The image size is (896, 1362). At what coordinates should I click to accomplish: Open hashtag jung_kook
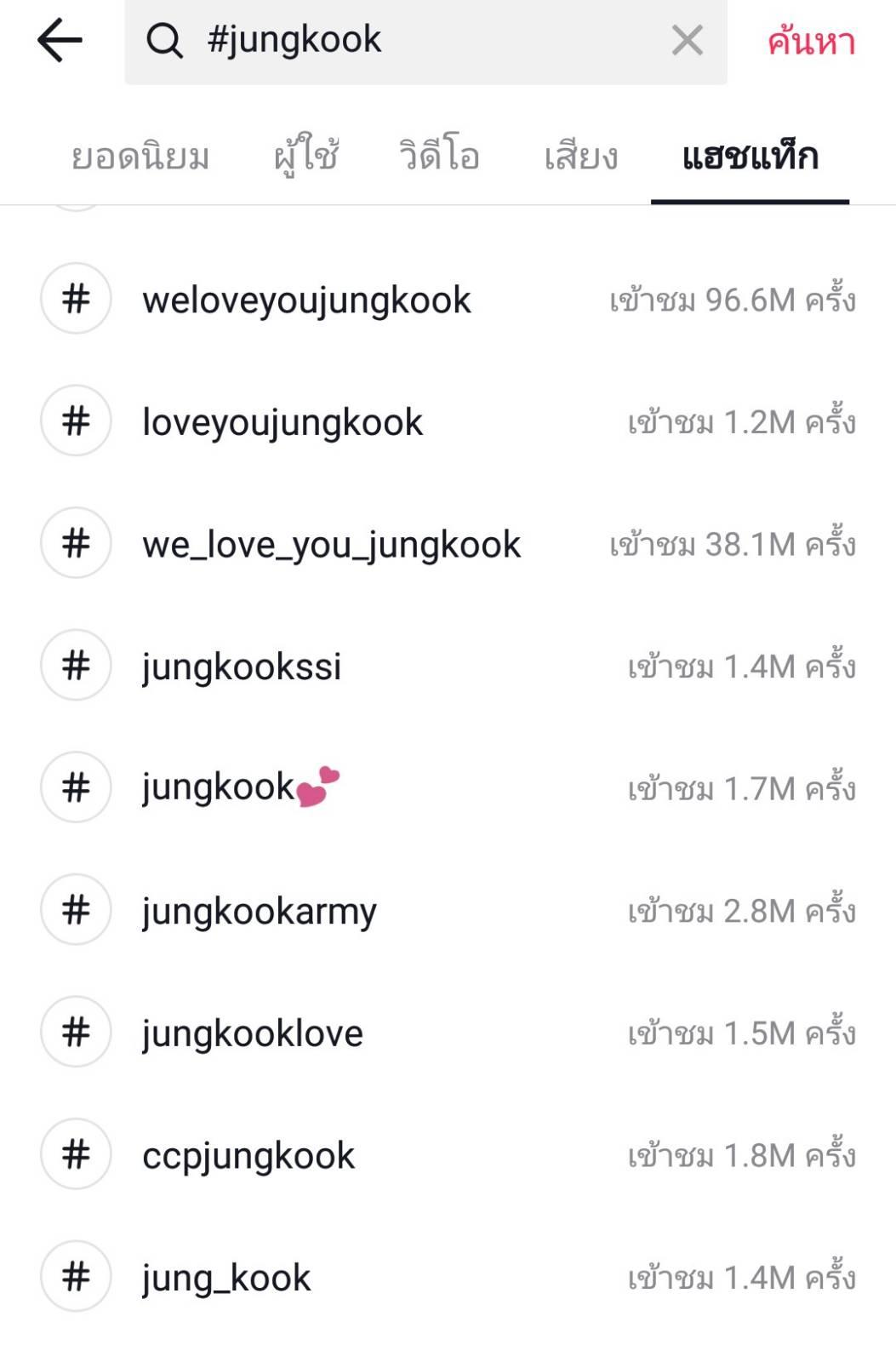tap(448, 1276)
